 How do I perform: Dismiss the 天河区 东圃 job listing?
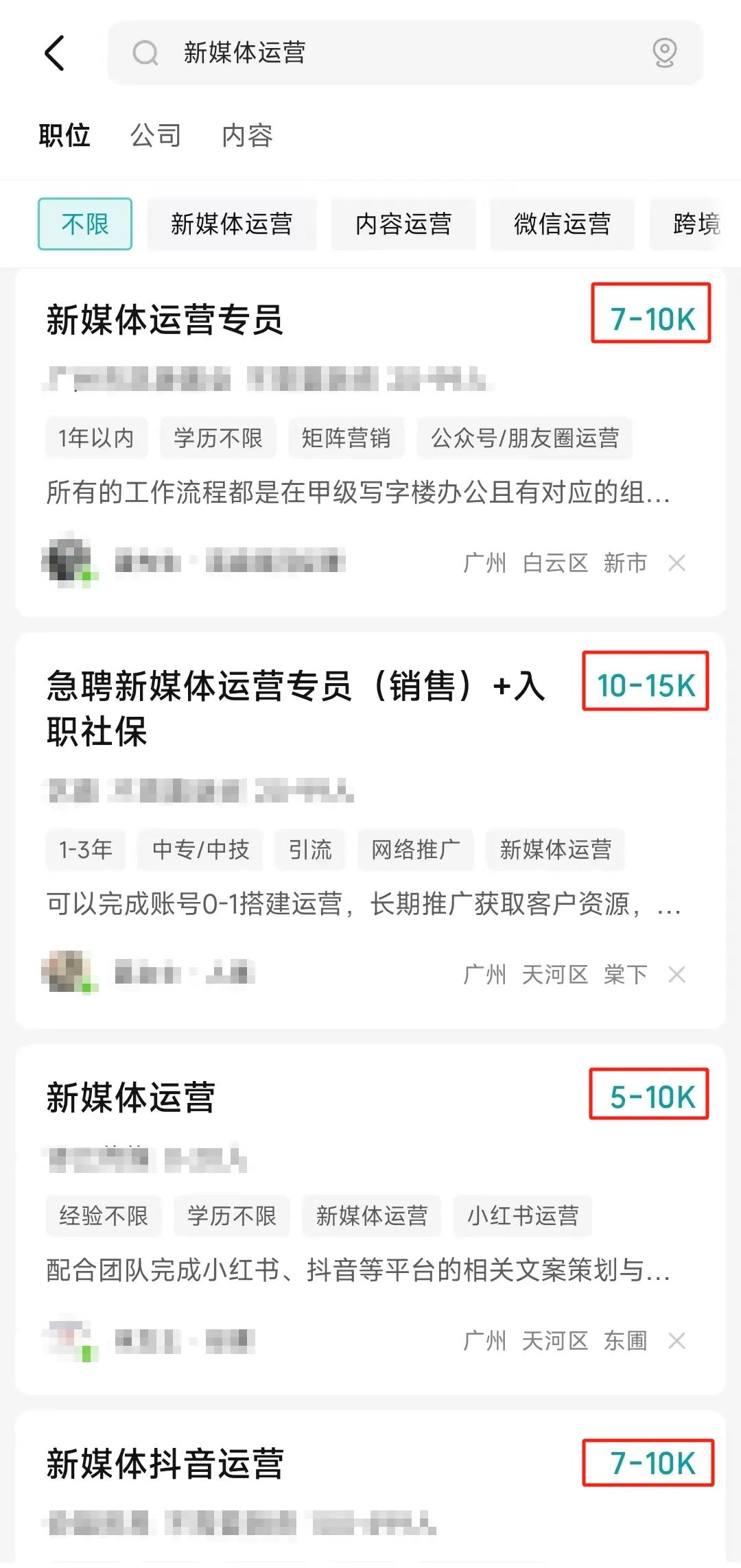click(x=677, y=1340)
